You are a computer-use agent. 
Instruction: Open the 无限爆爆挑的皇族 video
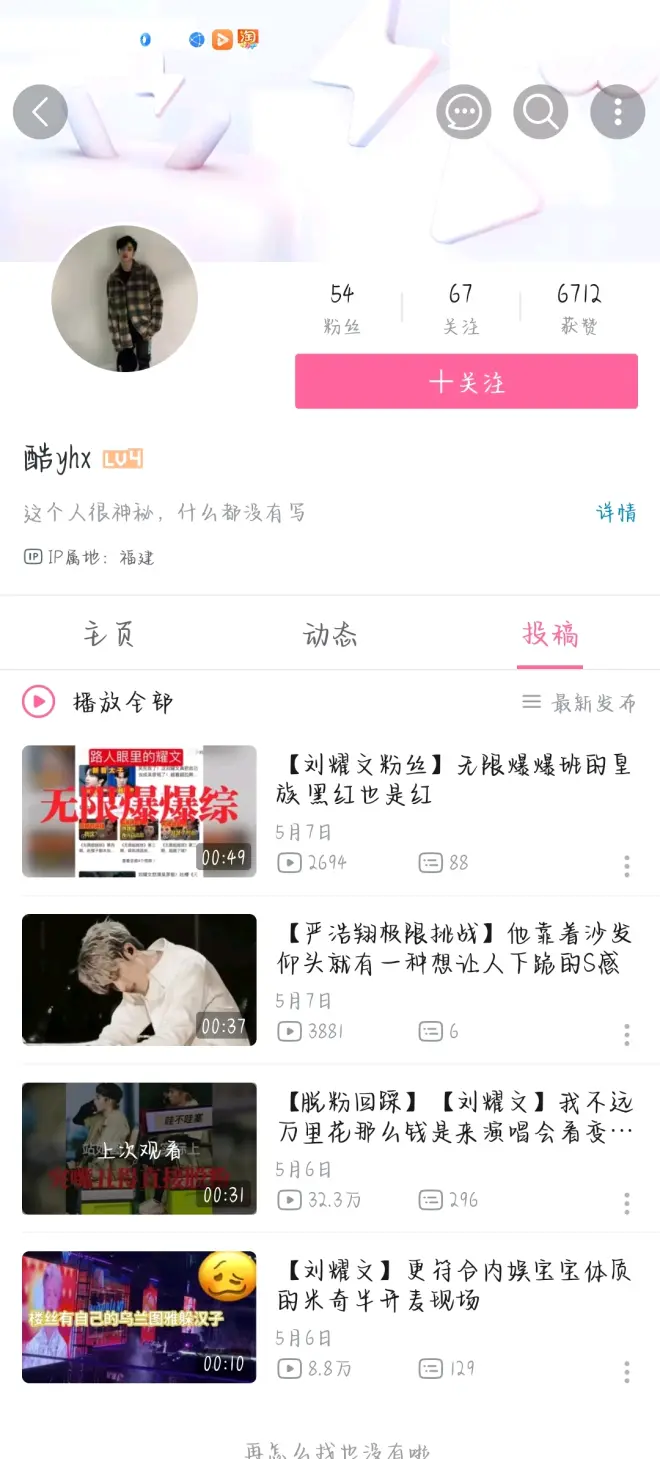tap(455, 780)
